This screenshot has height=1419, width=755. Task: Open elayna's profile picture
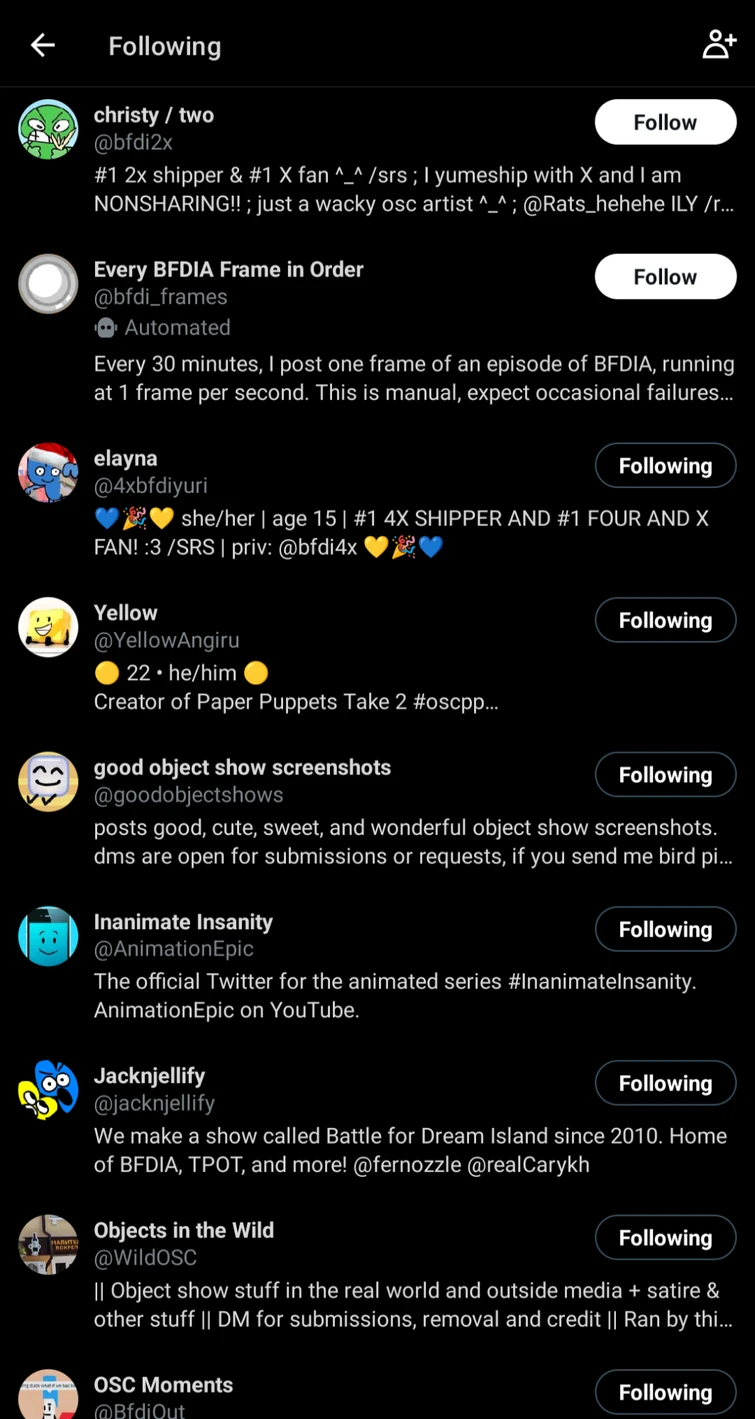pos(48,472)
